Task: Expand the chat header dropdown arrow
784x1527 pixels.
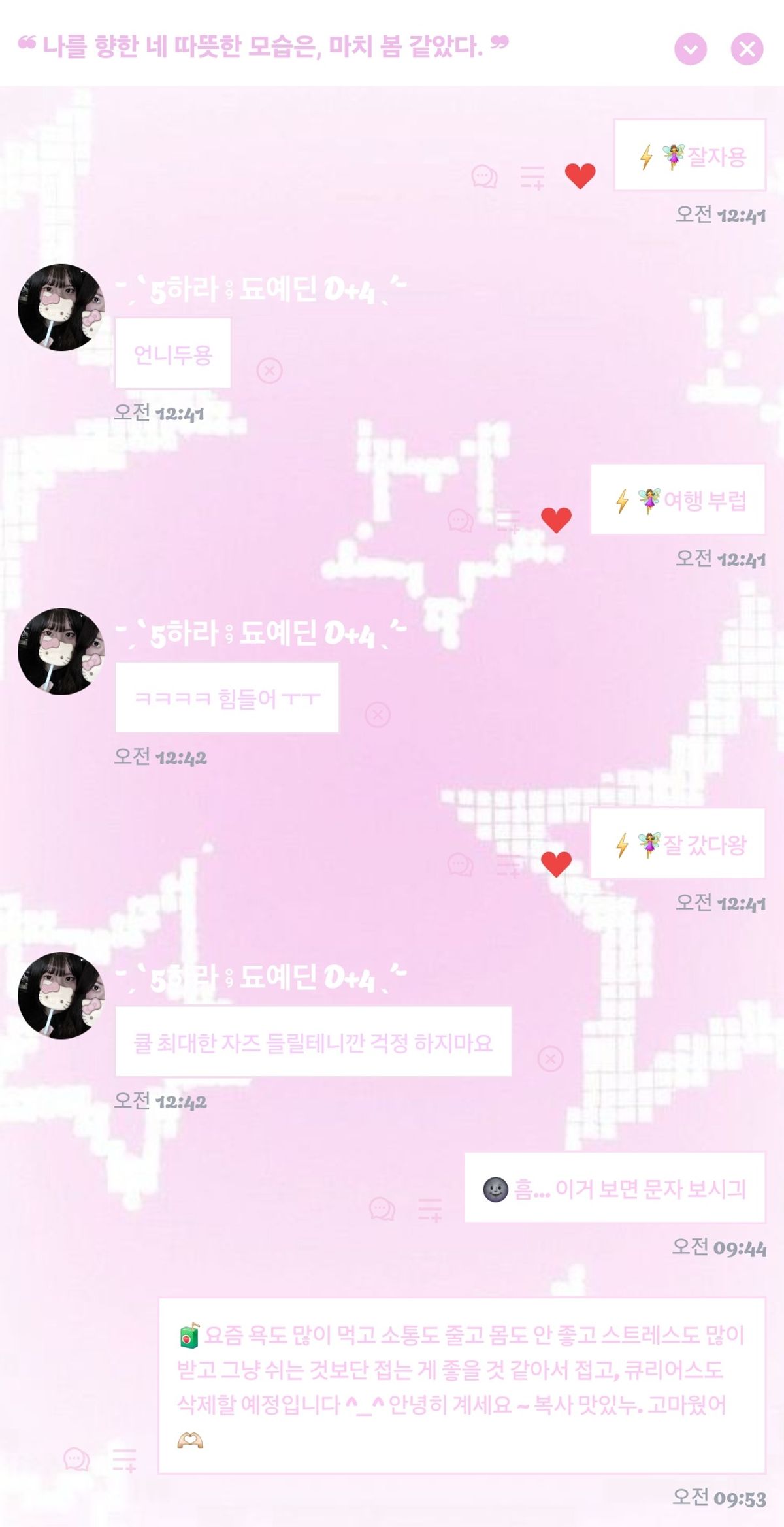Action: [x=690, y=49]
